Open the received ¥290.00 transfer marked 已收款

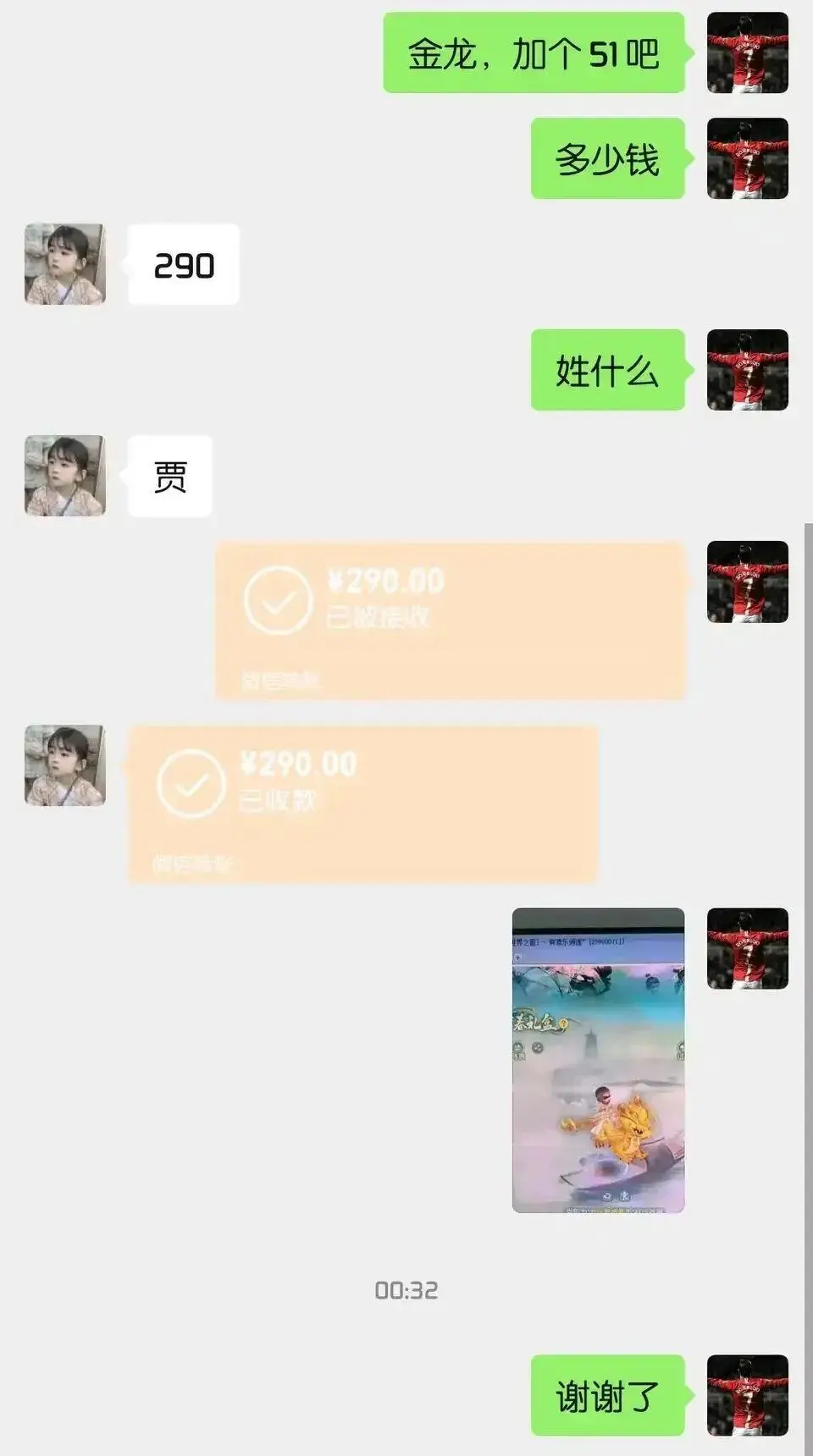[363, 803]
